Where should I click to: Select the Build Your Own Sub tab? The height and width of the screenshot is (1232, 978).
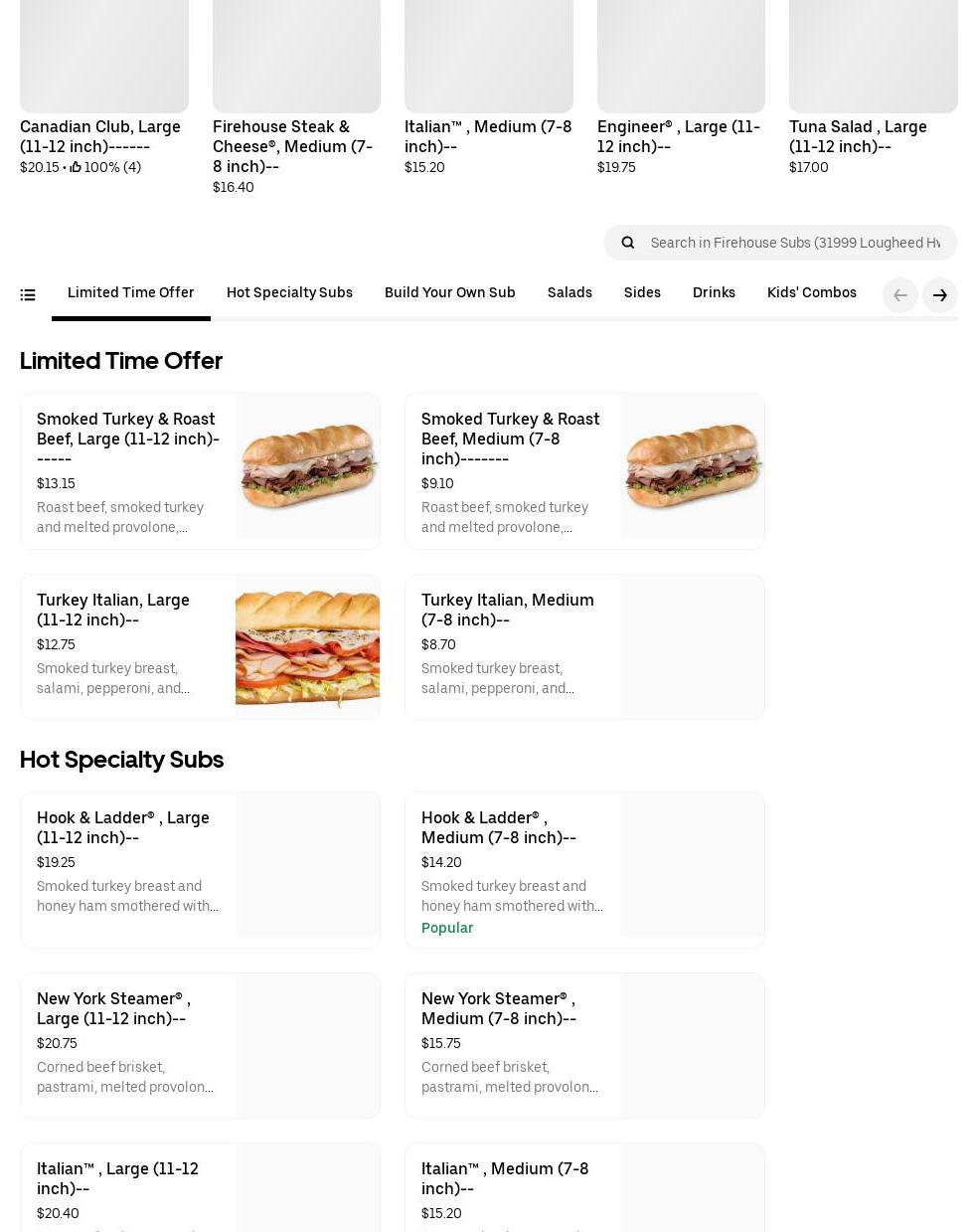pos(449,292)
